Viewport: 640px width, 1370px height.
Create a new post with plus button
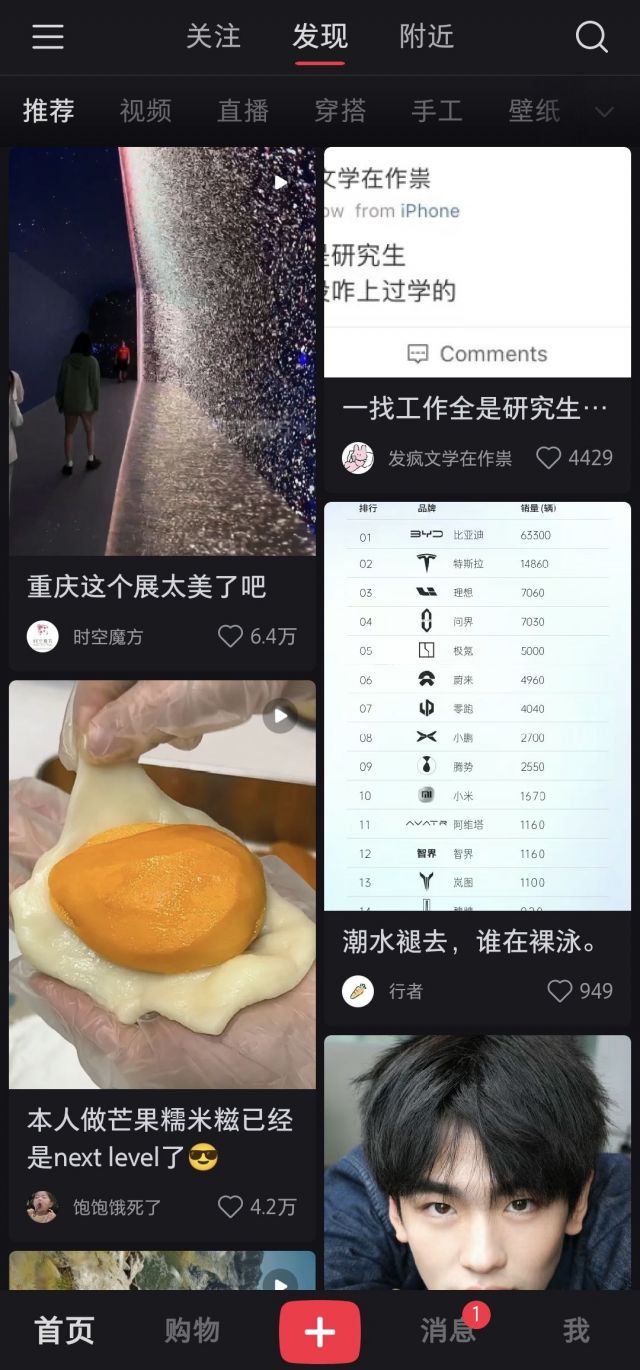319,1332
